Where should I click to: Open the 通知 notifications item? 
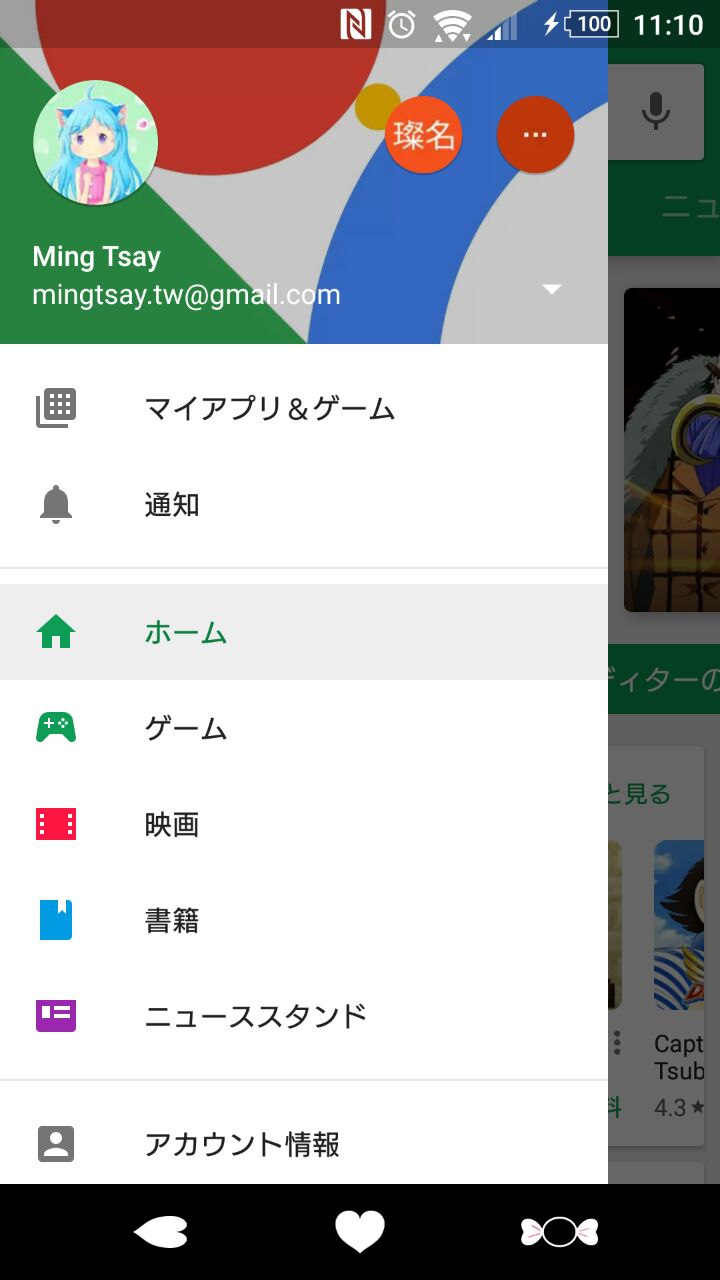pos(172,505)
